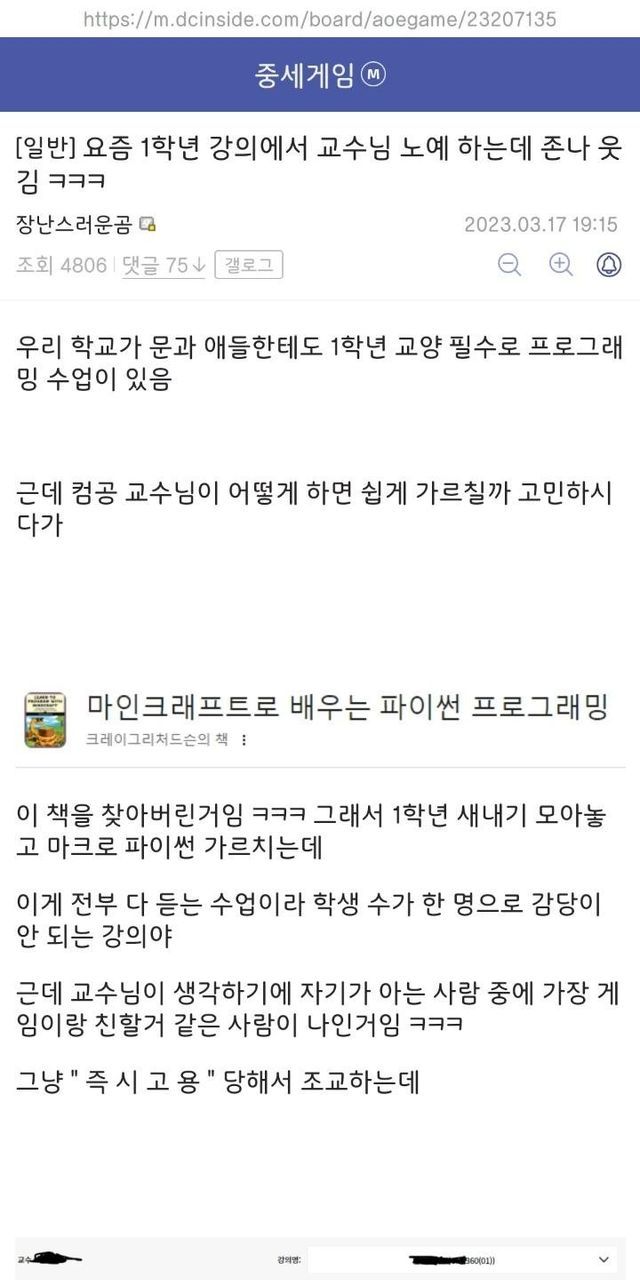Open the 중세게임 gallery header title
This screenshot has width=640, height=1280.
(306, 75)
